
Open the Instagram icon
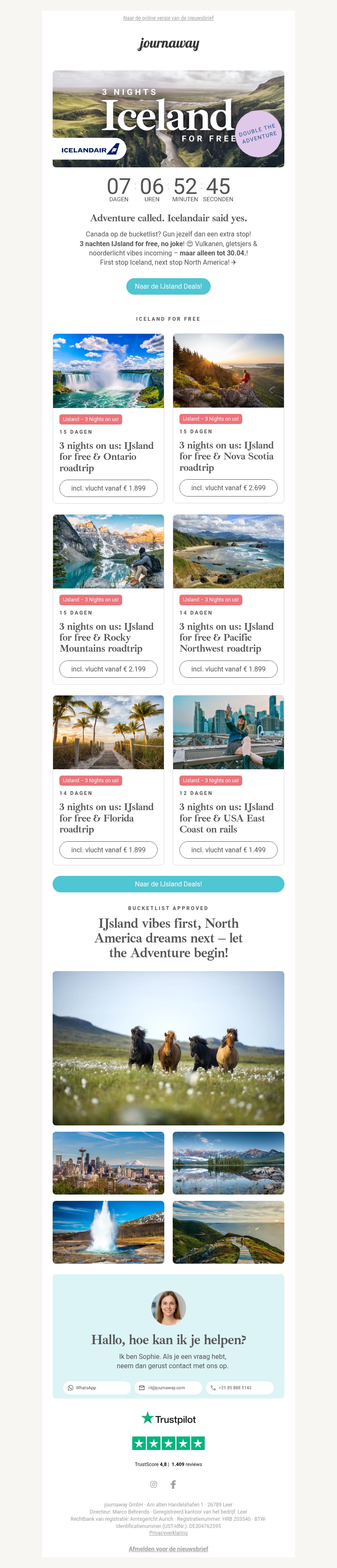[x=153, y=1484]
